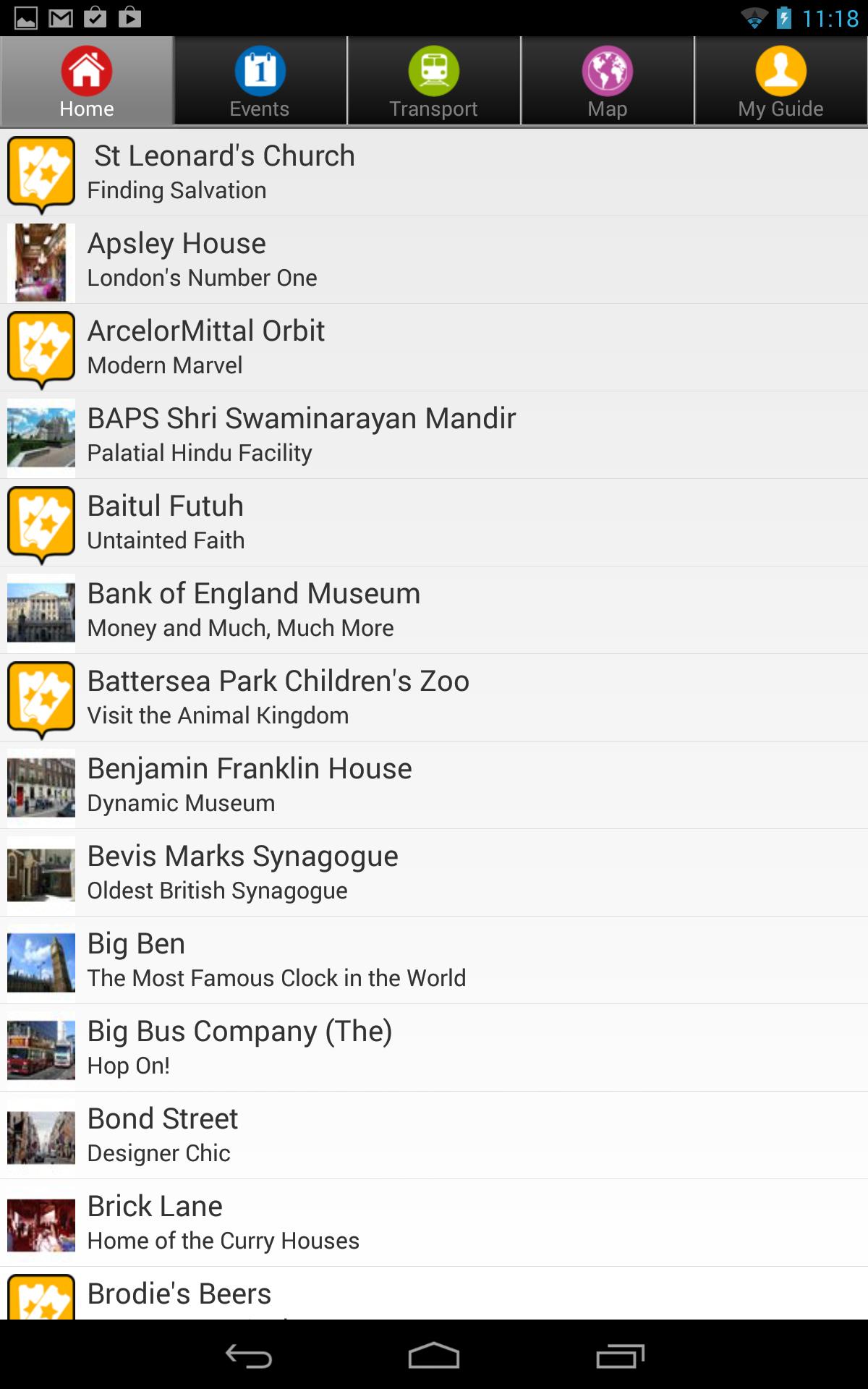Select the My Guide person icon
Image resolution: width=868 pixels, height=1389 pixels.
click(780, 70)
